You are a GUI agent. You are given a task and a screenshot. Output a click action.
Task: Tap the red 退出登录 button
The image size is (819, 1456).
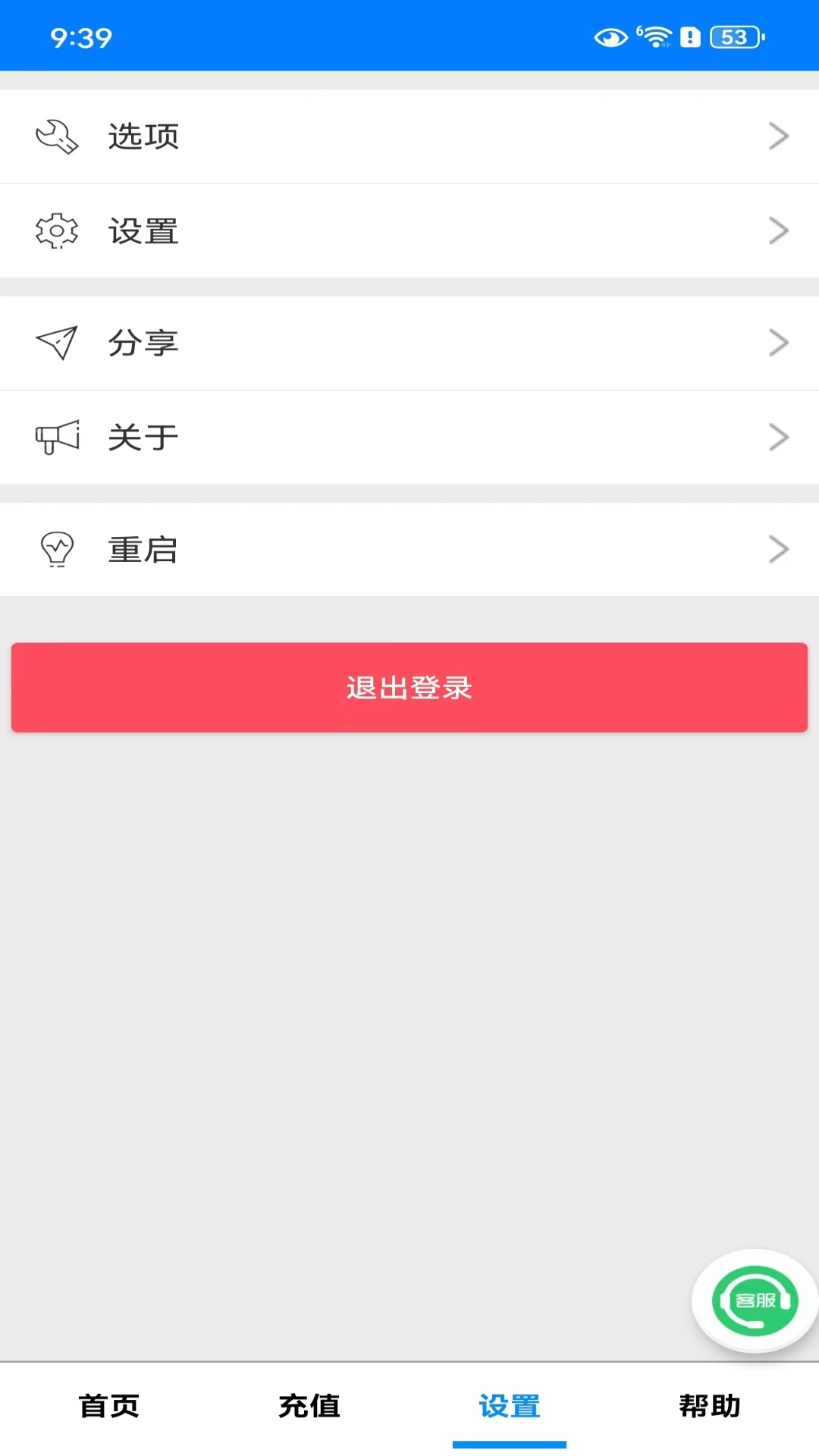tap(409, 688)
